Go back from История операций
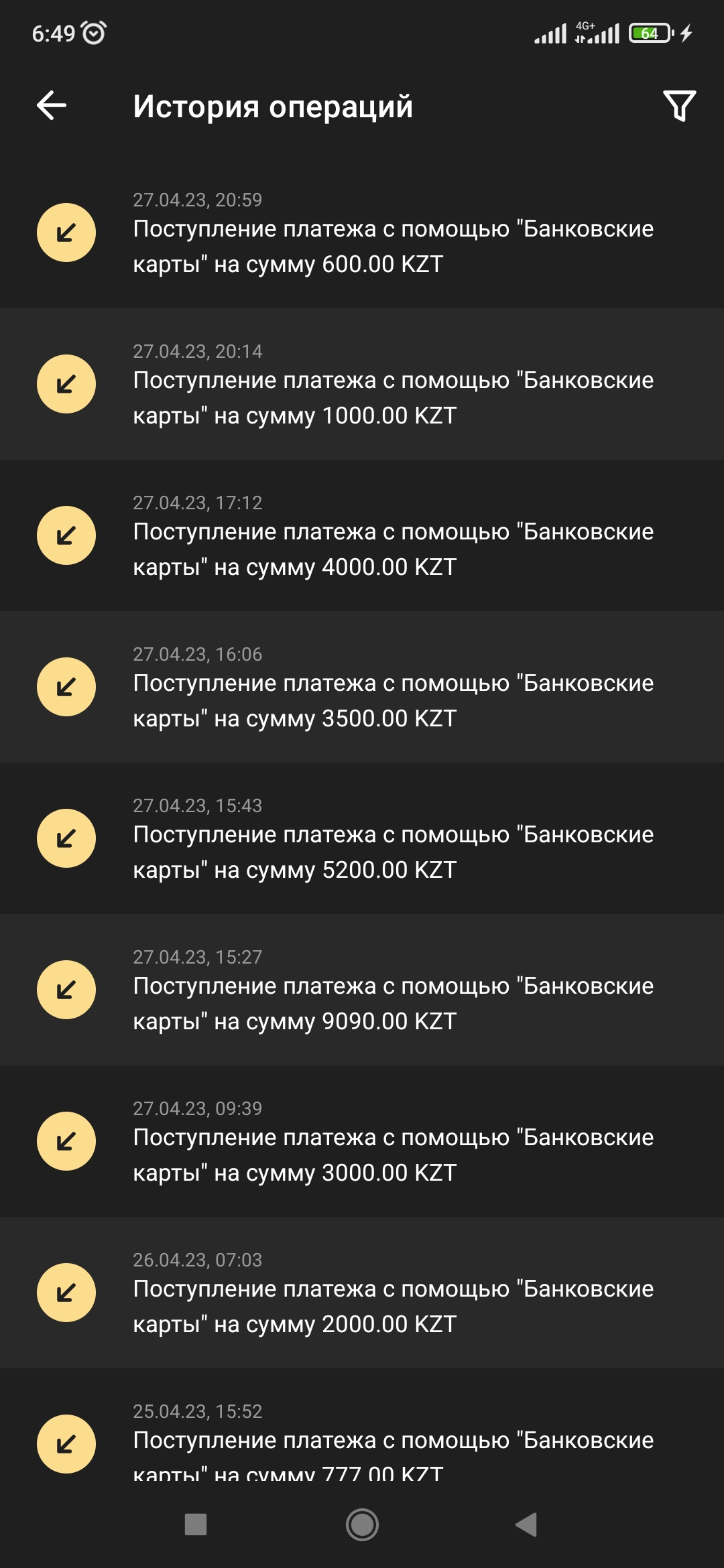Screen dimensions: 724x1568 click(x=52, y=106)
